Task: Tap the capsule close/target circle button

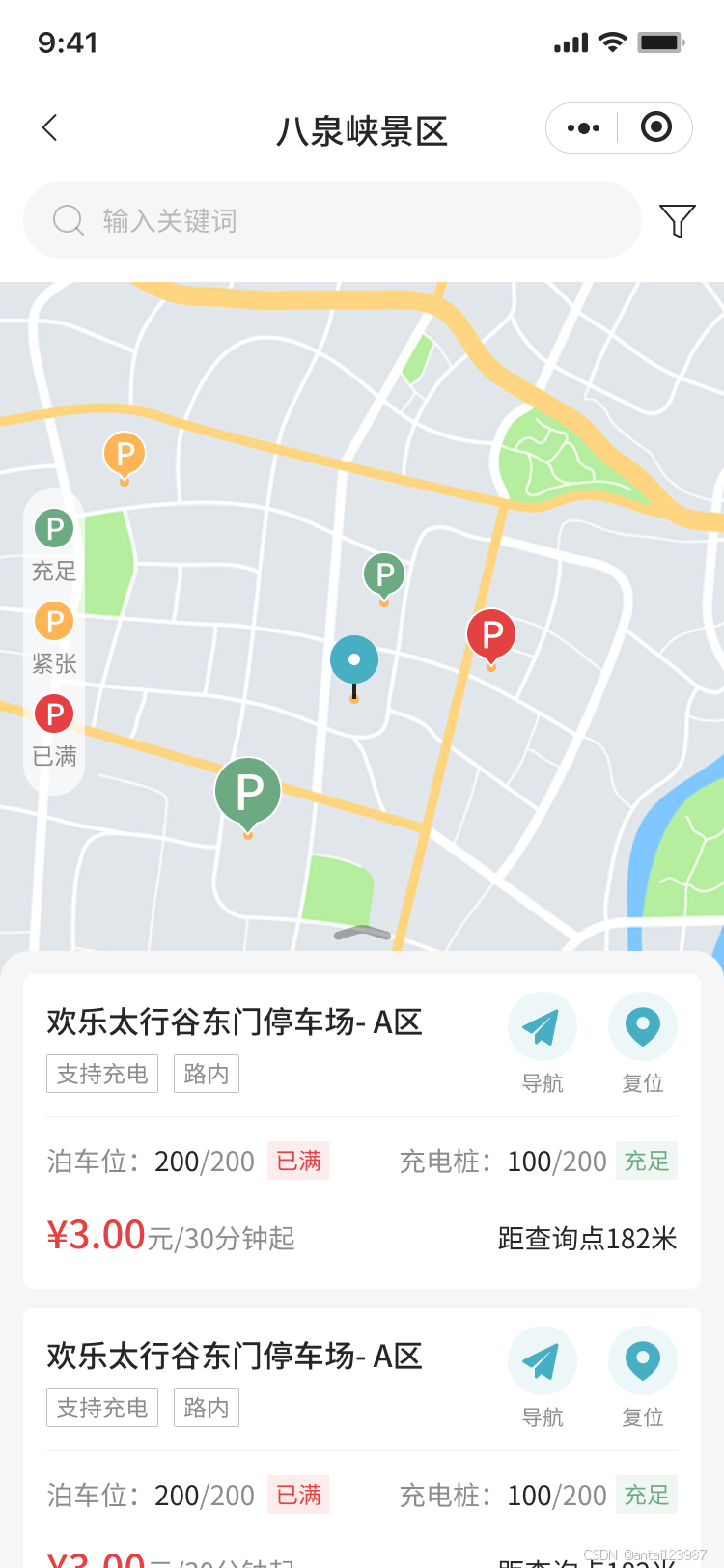Action: [655, 126]
